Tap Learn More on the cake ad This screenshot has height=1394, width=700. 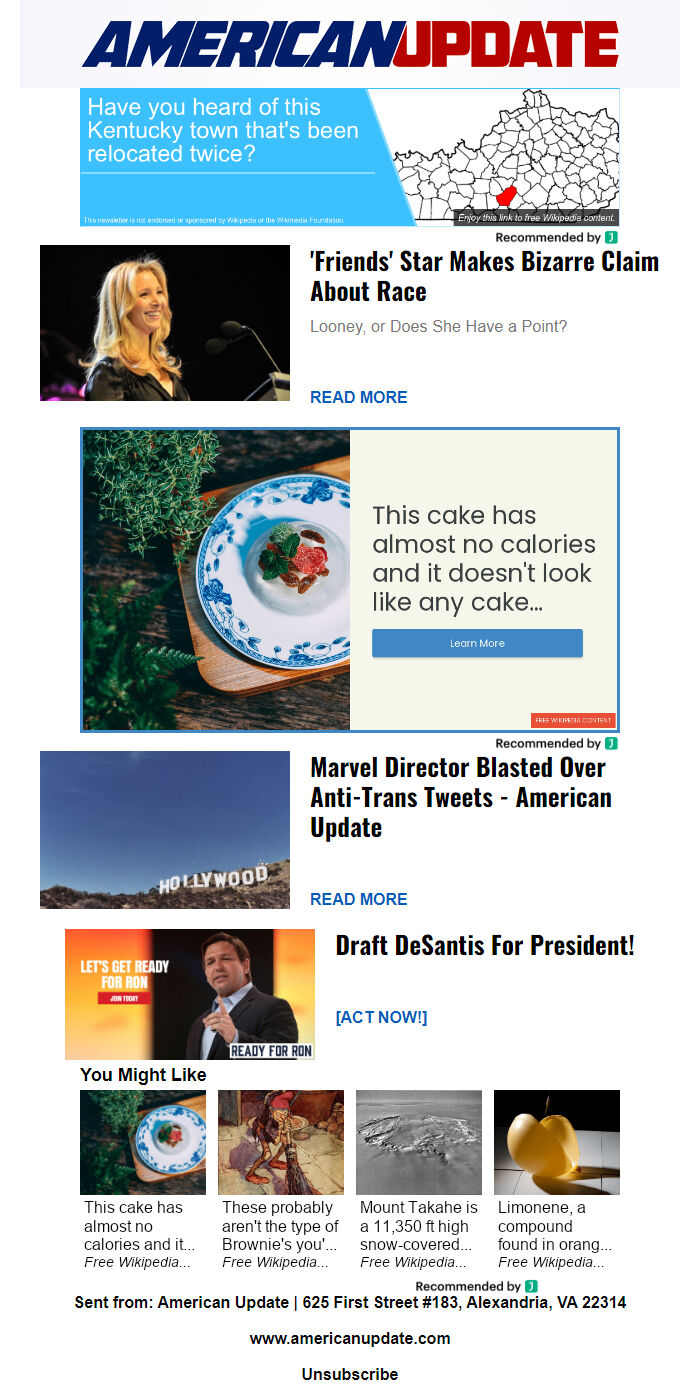pyautogui.click(x=477, y=643)
